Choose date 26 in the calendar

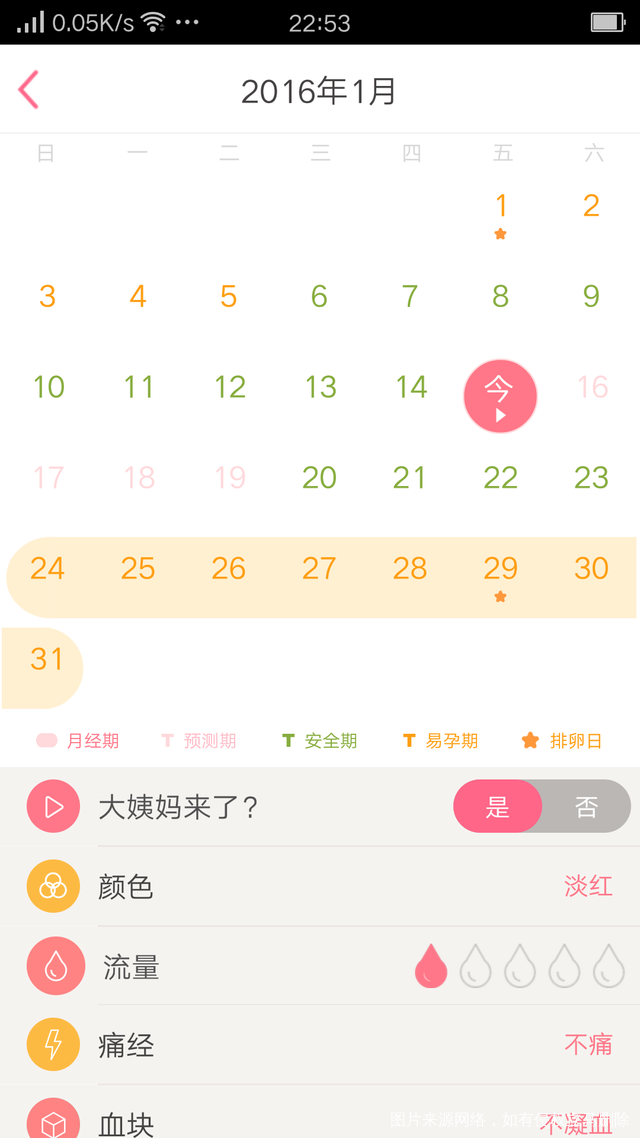click(x=228, y=569)
